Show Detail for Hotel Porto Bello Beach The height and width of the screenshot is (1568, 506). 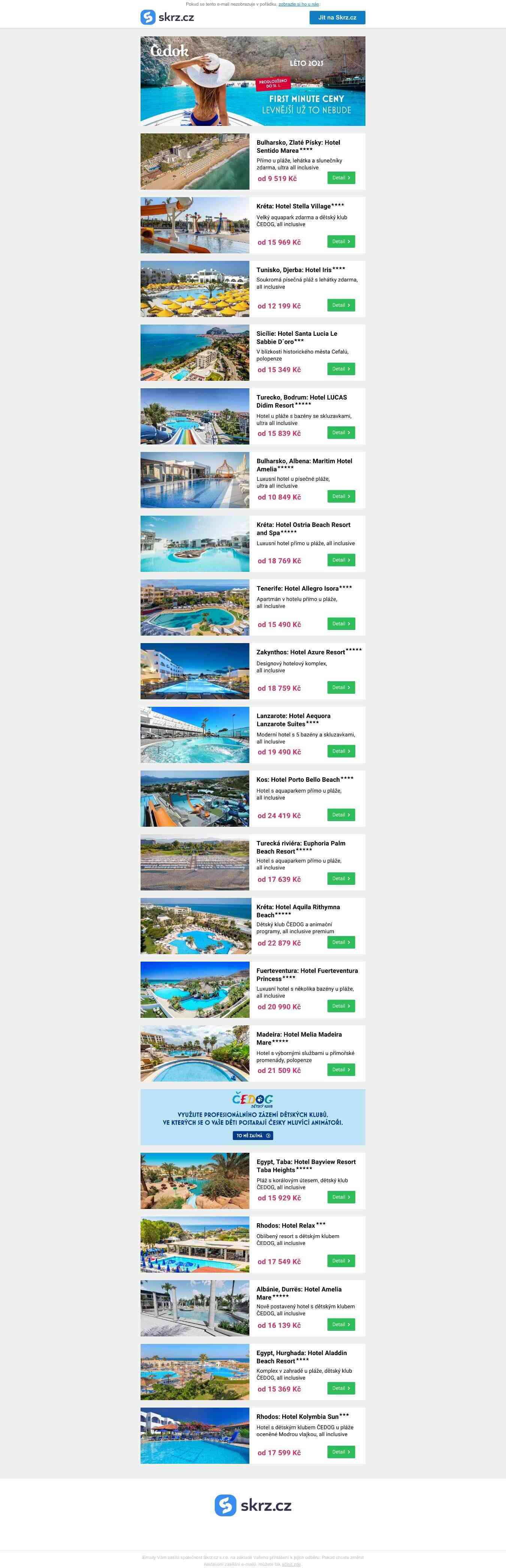[x=341, y=815]
